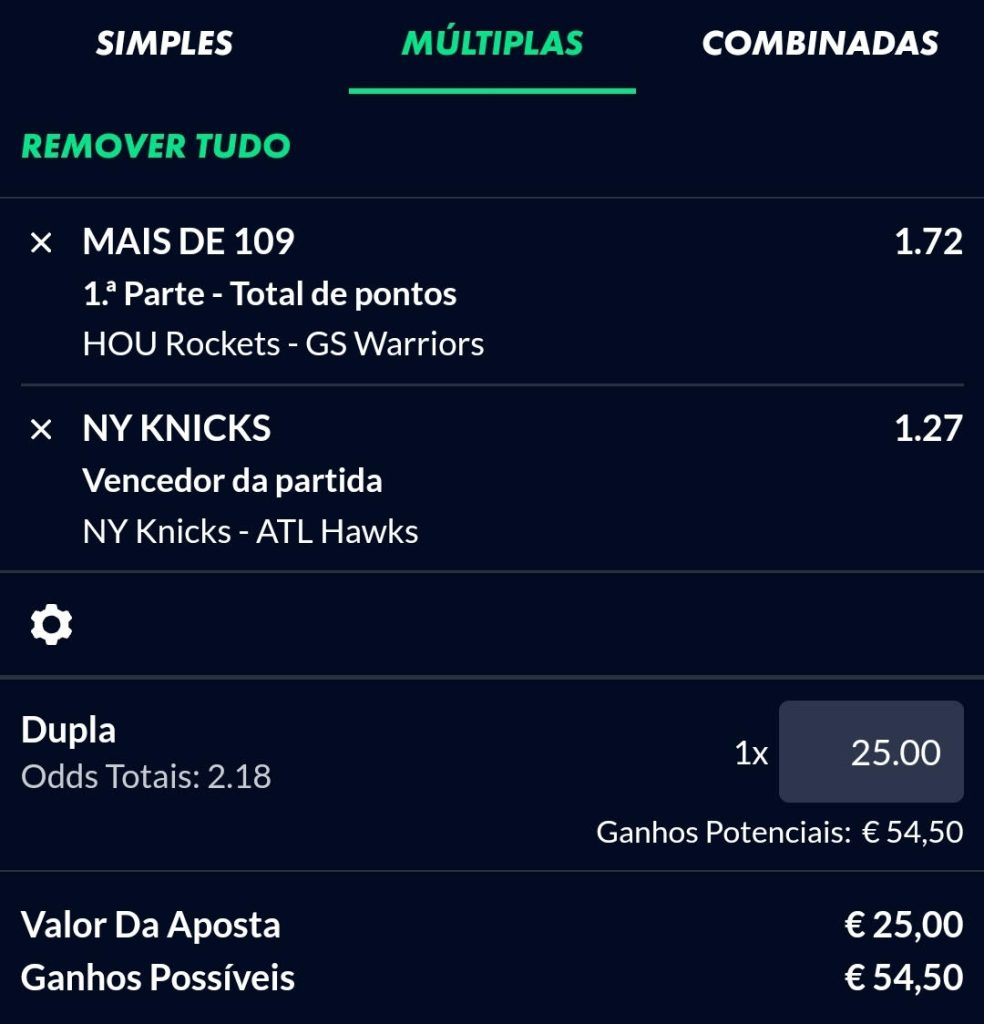Remove the NY Knicks selection
This screenshot has height=1024, width=984.
pyautogui.click(x=41, y=429)
